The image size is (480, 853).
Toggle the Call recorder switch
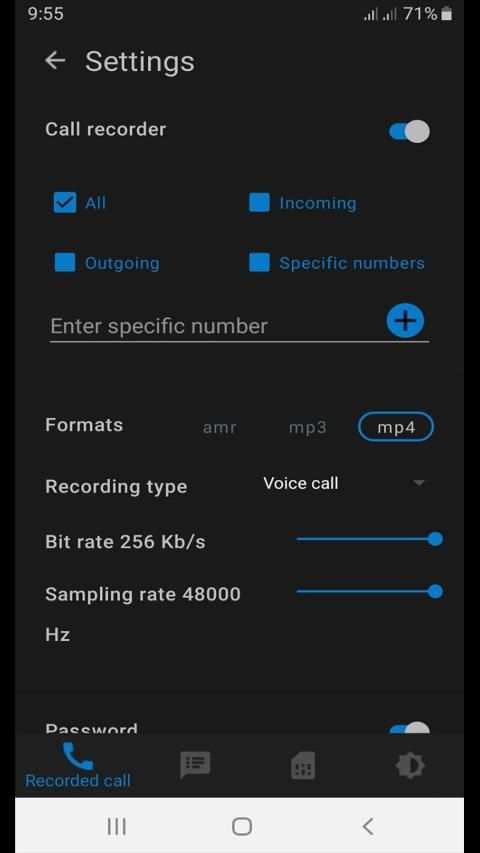[x=409, y=132]
